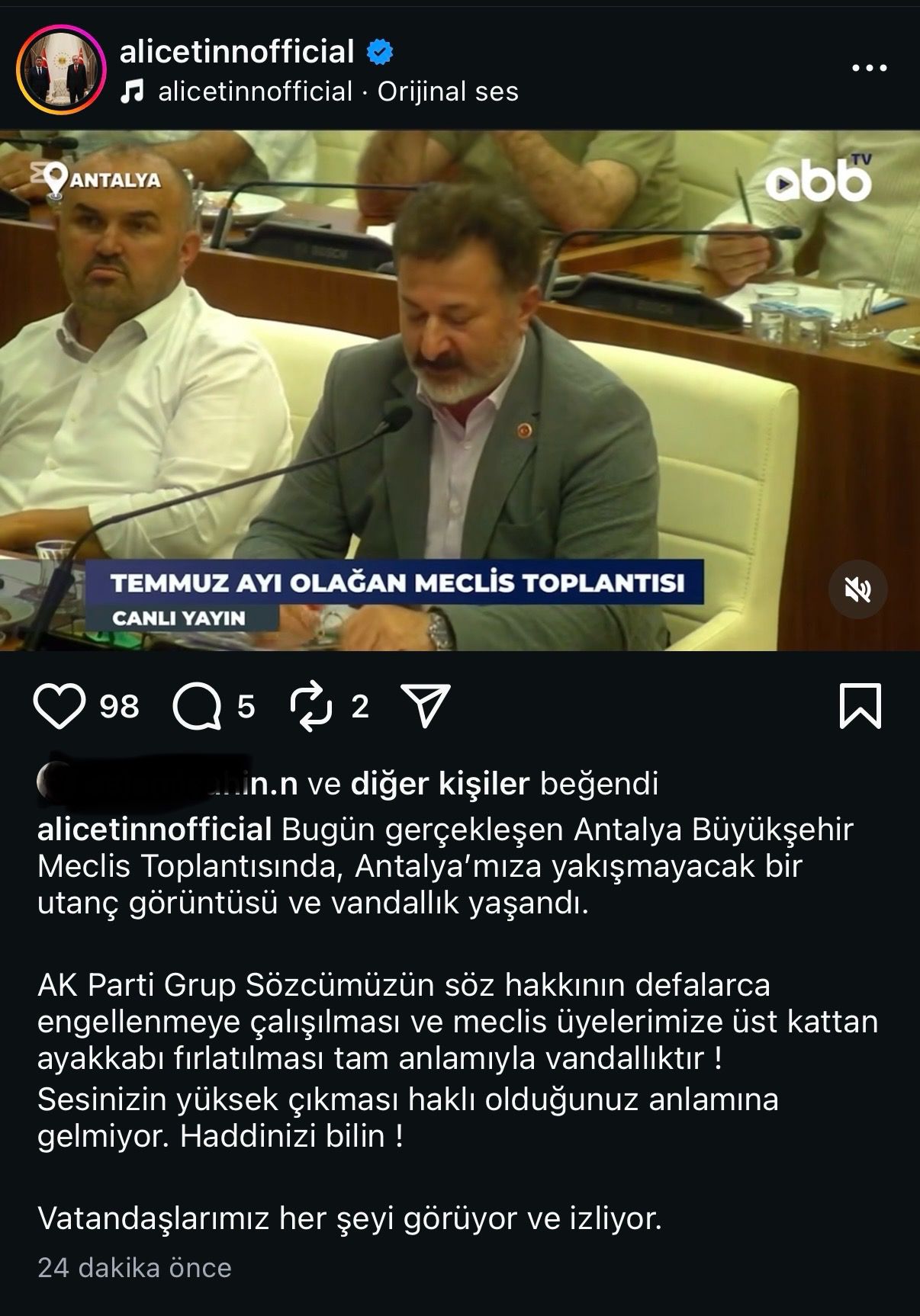Tap the alicetinnofficial name in the caption
Screen dimensions: 920x1316
pos(154,830)
